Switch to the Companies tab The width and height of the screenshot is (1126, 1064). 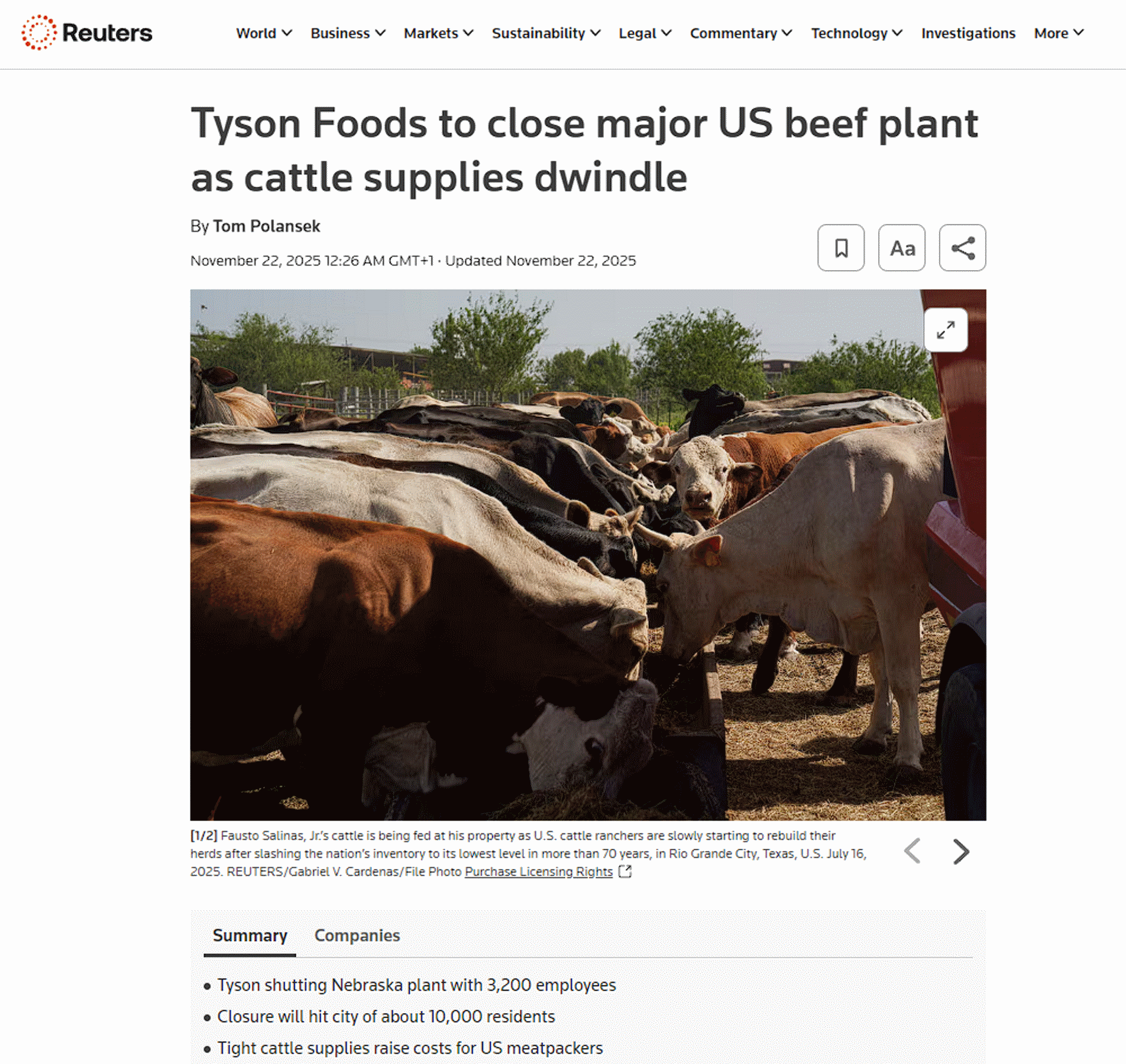(x=357, y=936)
